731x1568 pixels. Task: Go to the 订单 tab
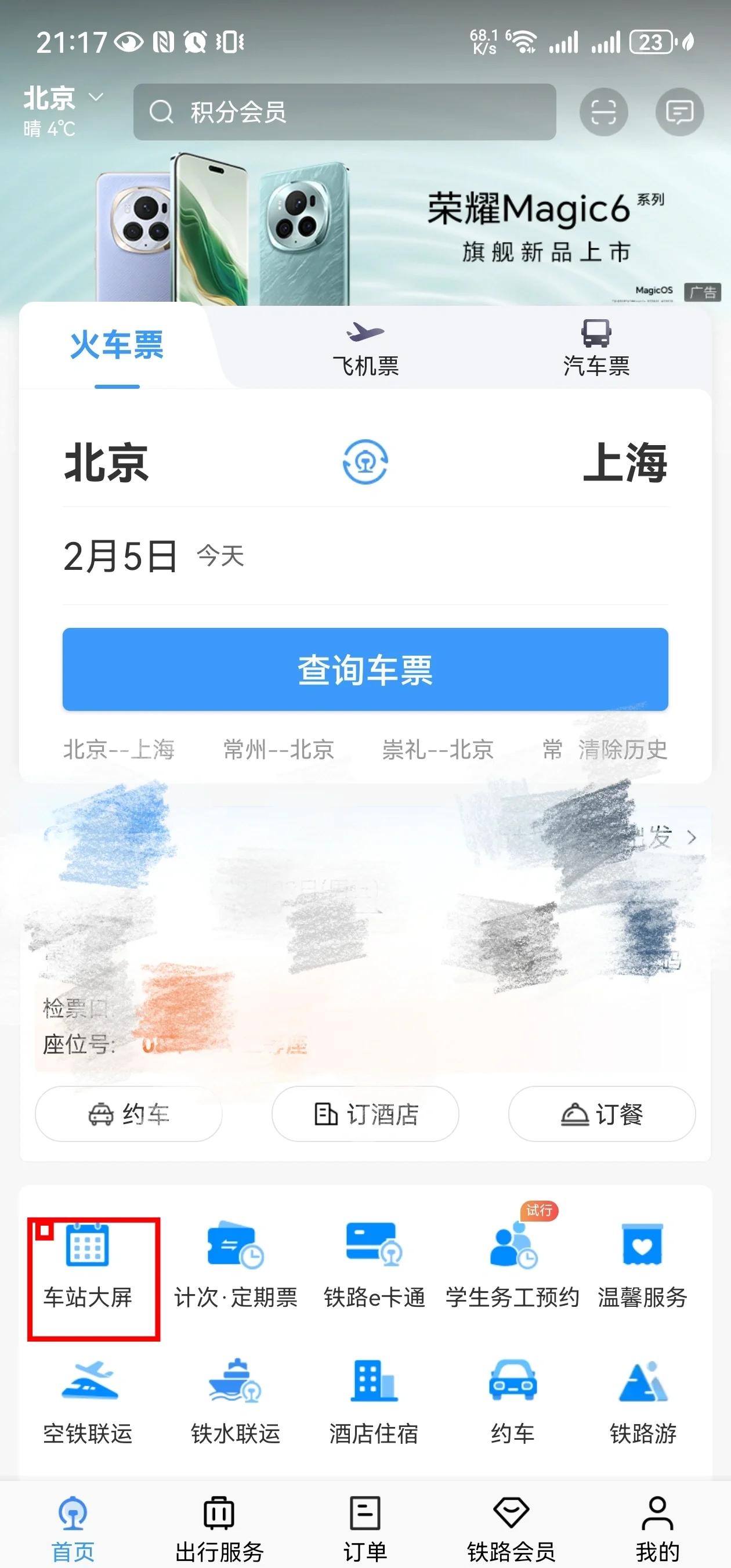(365, 1529)
